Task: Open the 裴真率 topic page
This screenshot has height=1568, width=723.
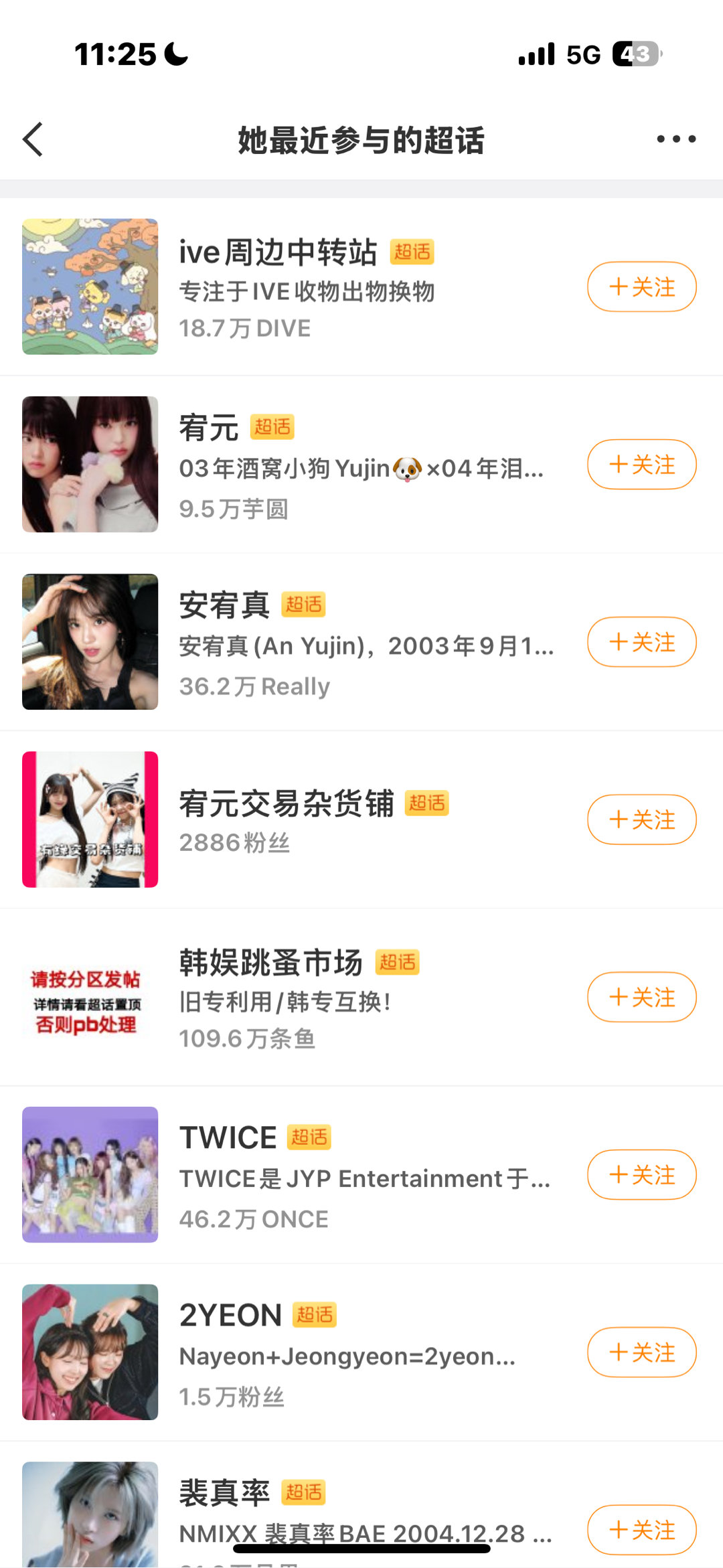Action: pyautogui.click(x=224, y=1492)
